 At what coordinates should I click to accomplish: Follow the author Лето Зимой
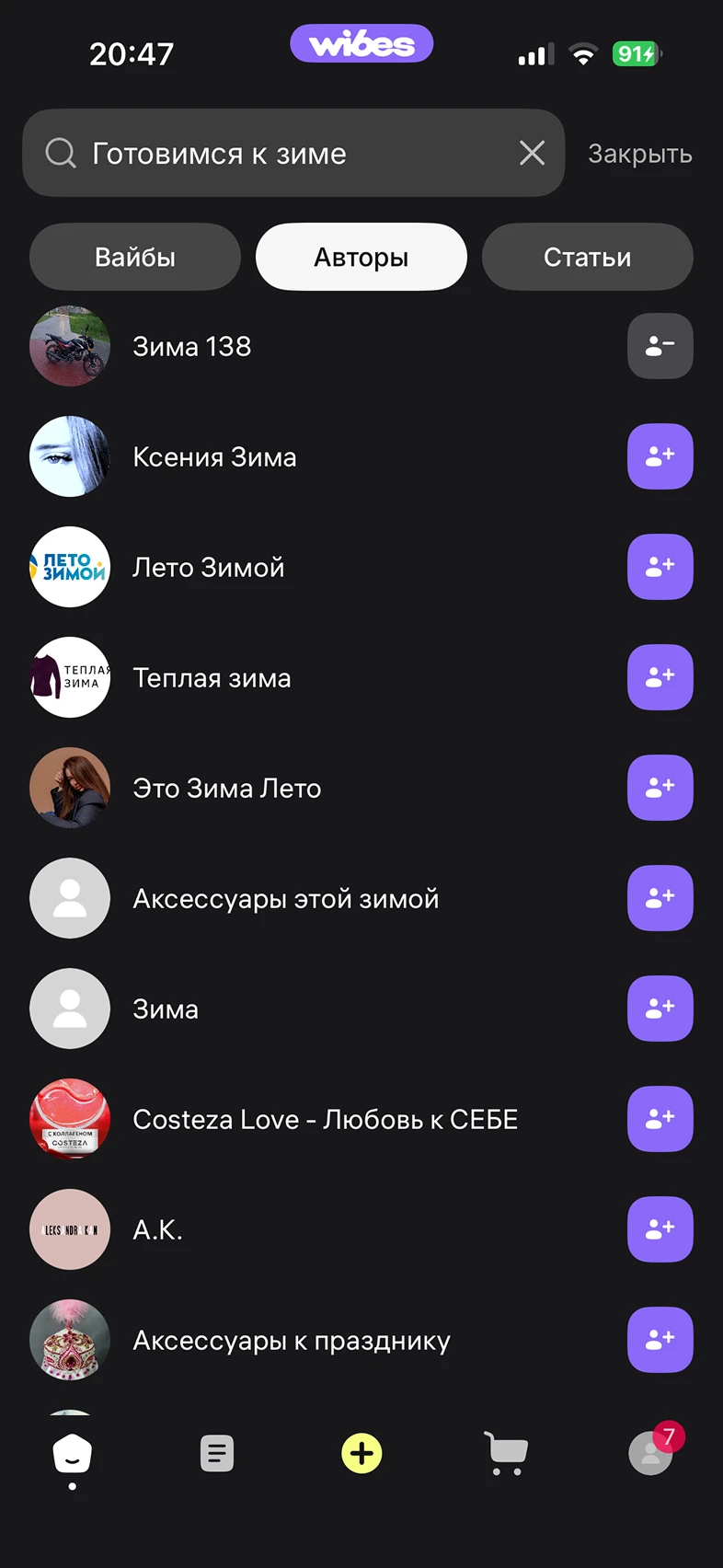660,567
